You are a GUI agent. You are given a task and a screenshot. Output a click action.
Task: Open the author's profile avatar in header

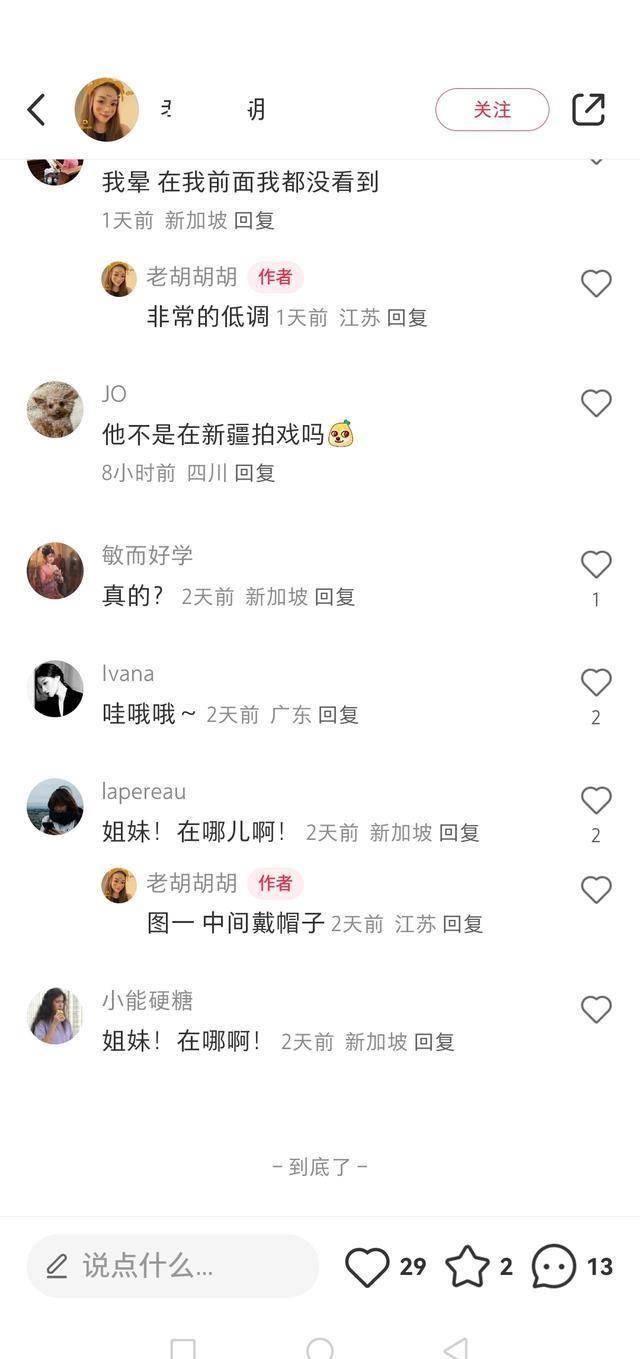pyautogui.click(x=106, y=110)
